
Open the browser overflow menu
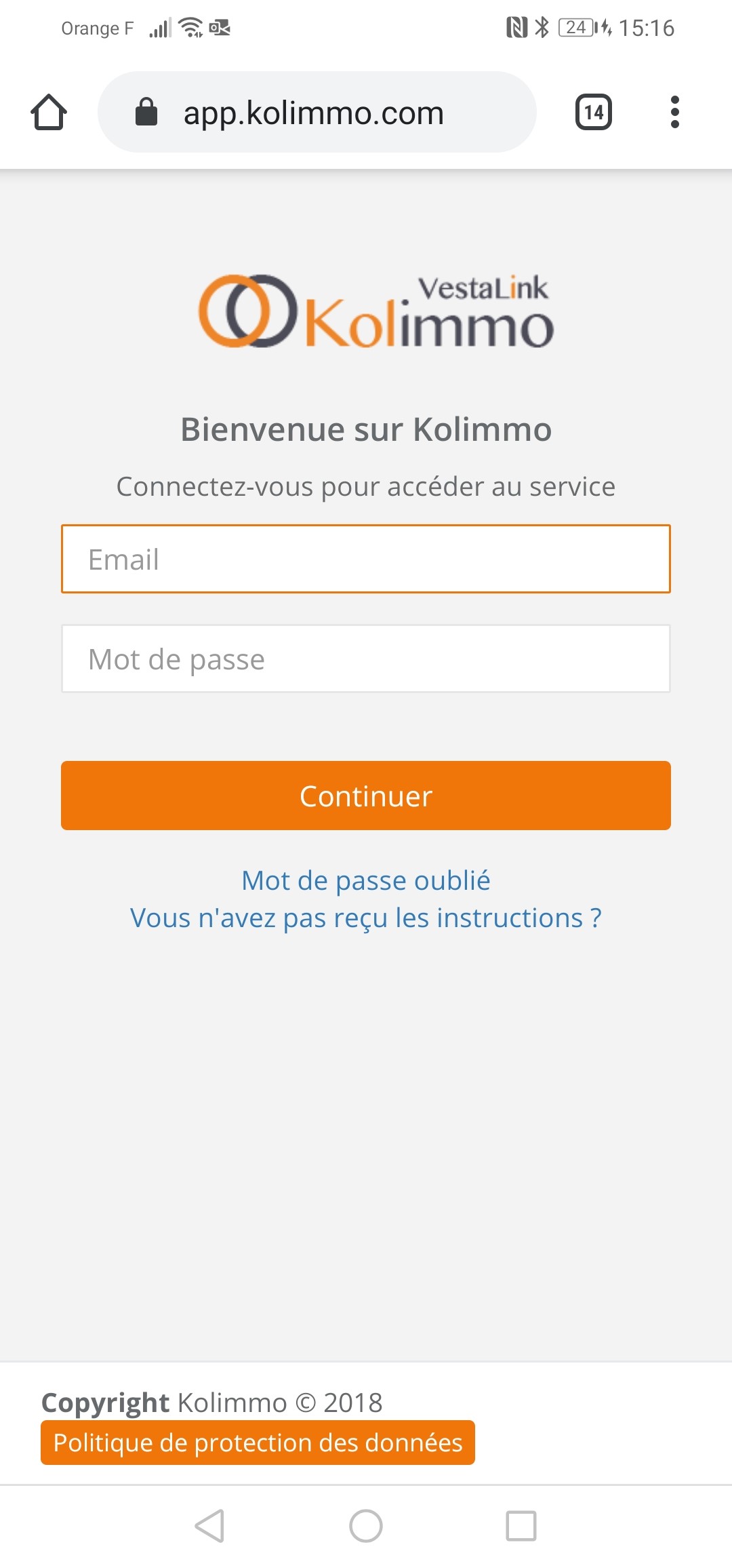click(674, 112)
